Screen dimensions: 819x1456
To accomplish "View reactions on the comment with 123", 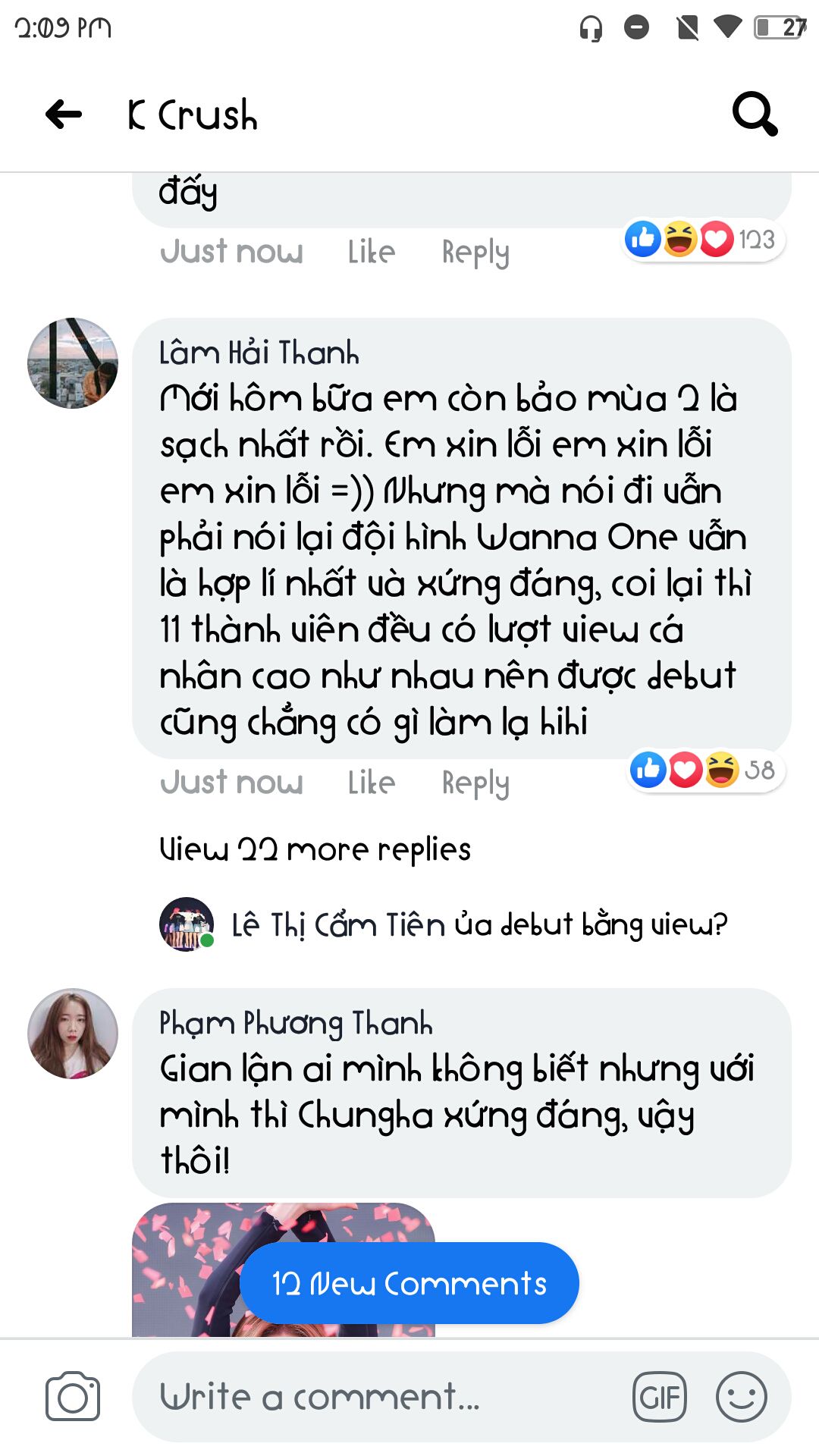I will (x=702, y=240).
